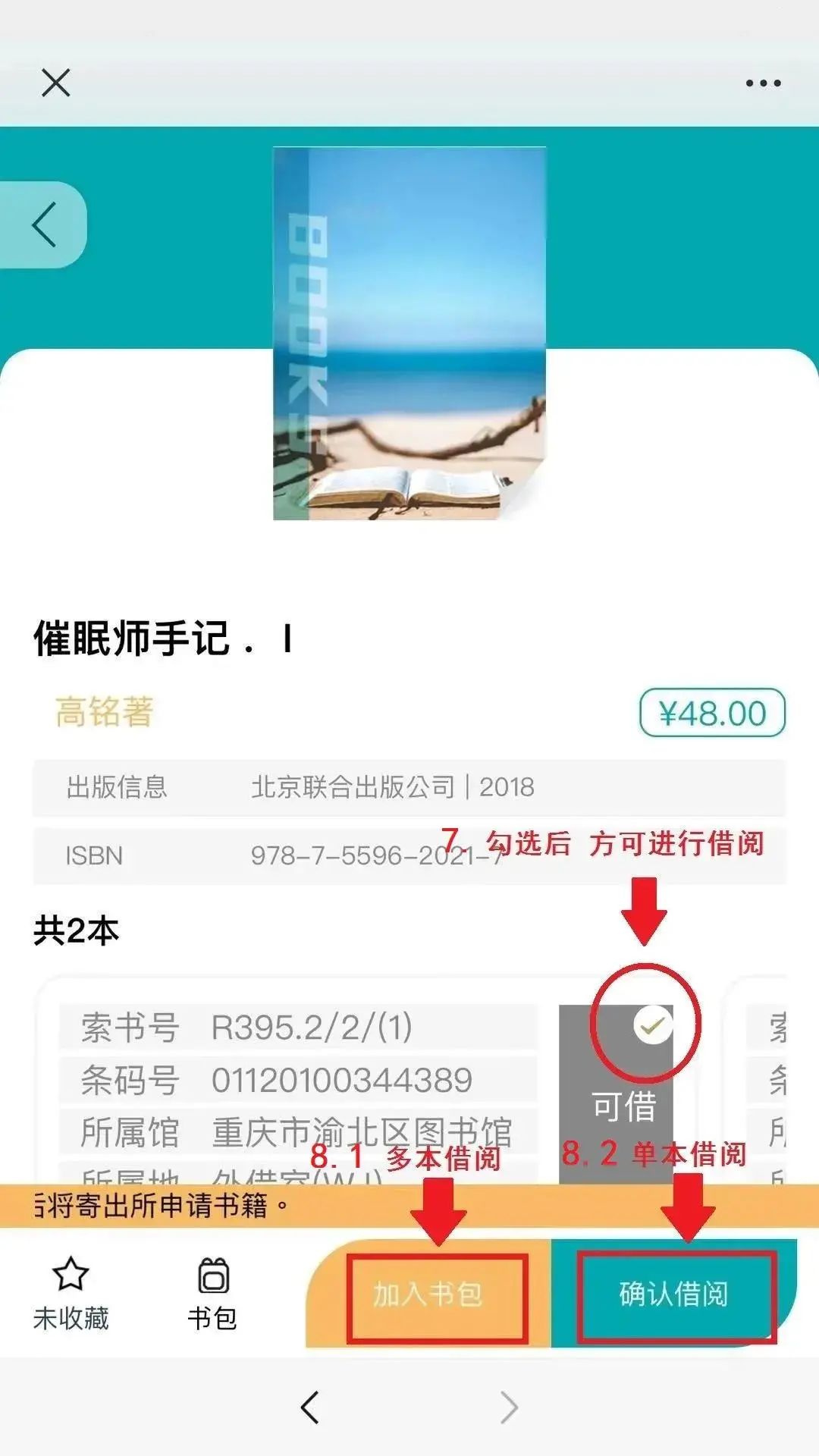This screenshot has width=819, height=1456.
Task: Toggle the checkmark on copy R395.2/2/(1)
Action: coord(653,1025)
